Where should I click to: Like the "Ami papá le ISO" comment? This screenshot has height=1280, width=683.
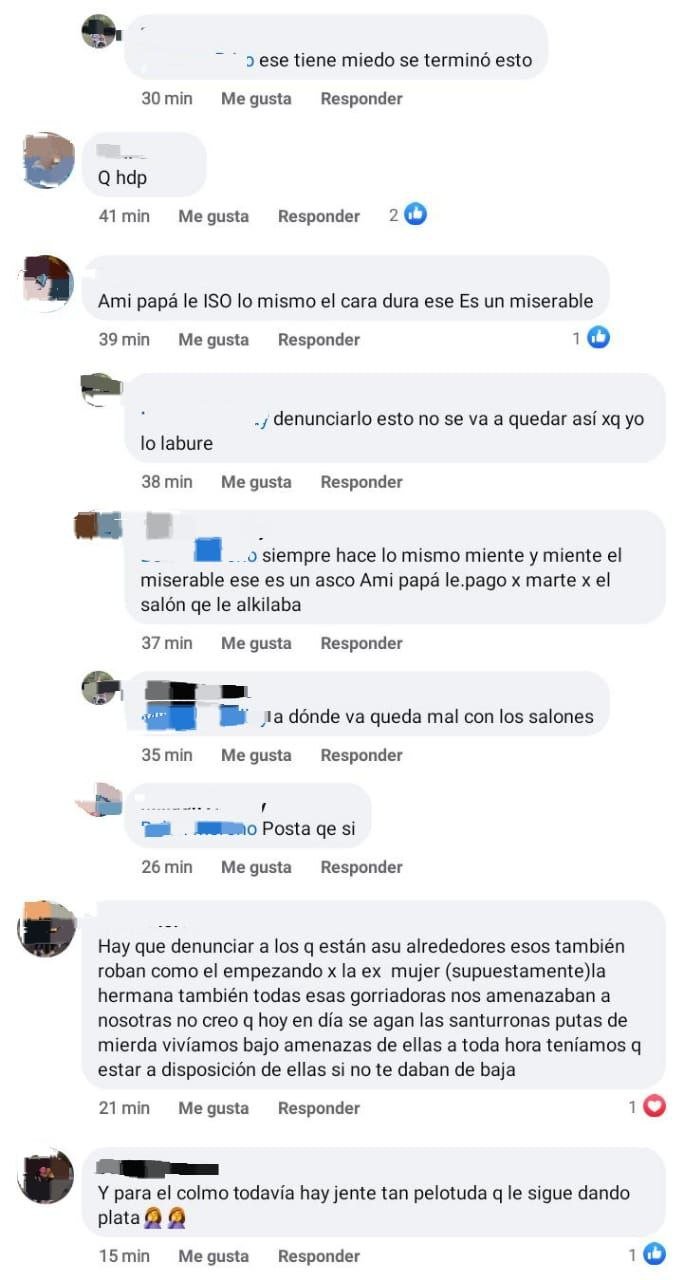[213, 340]
